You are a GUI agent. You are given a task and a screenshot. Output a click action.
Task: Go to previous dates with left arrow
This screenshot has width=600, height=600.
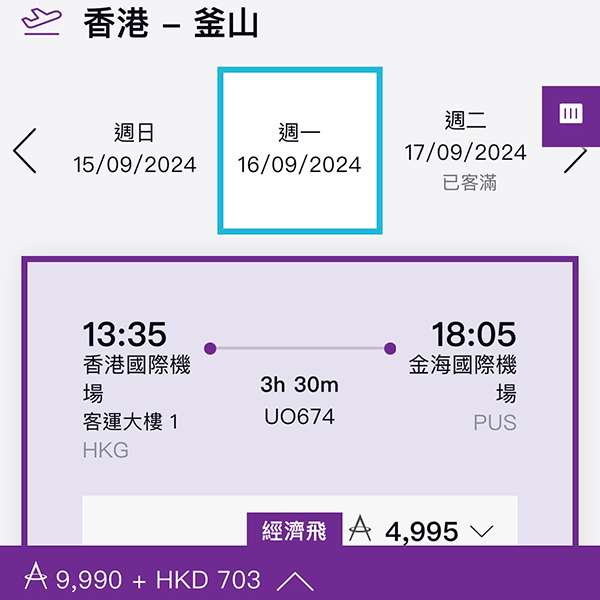(x=25, y=151)
